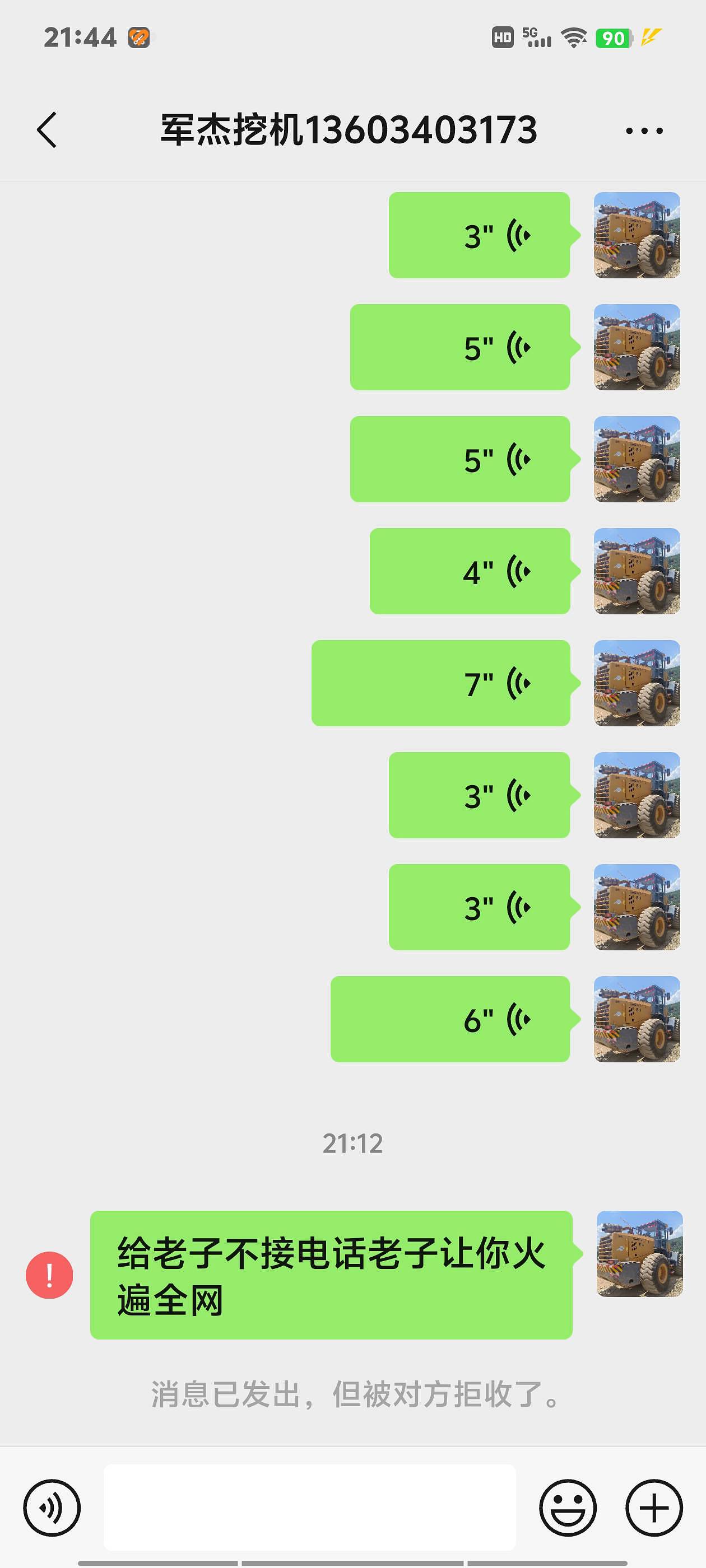Viewport: 706px width, 1568px height.
Task: Play the 7-second voice message
Action: (x=440, y=683)
